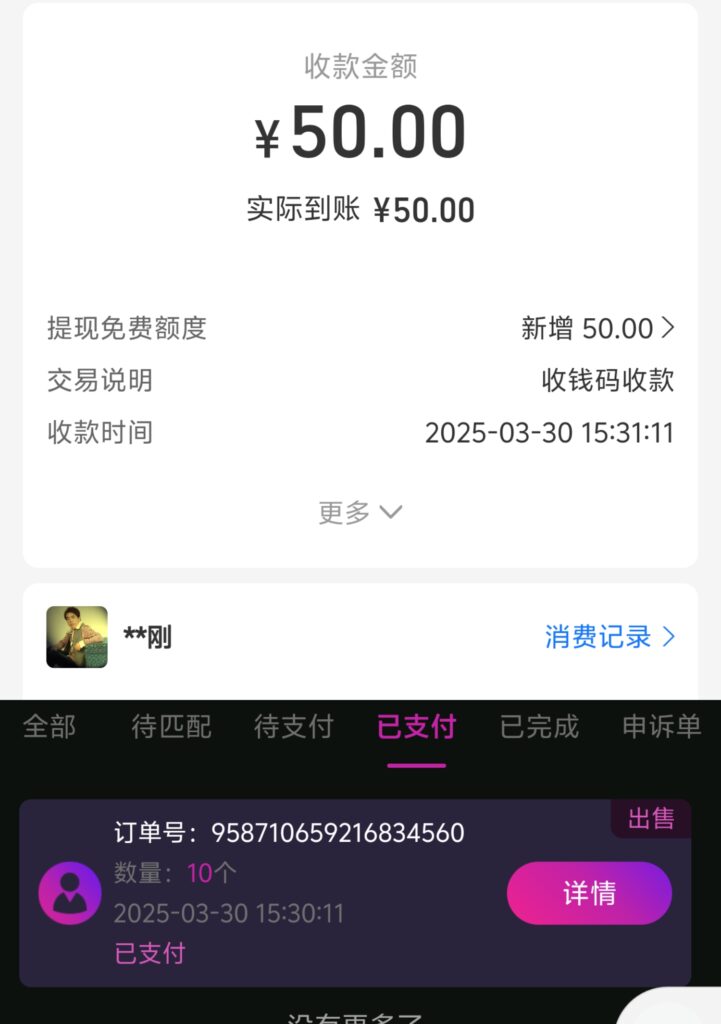Tap the 已支付 tab
The image size is (721, 1024).
tap(416, 727)
